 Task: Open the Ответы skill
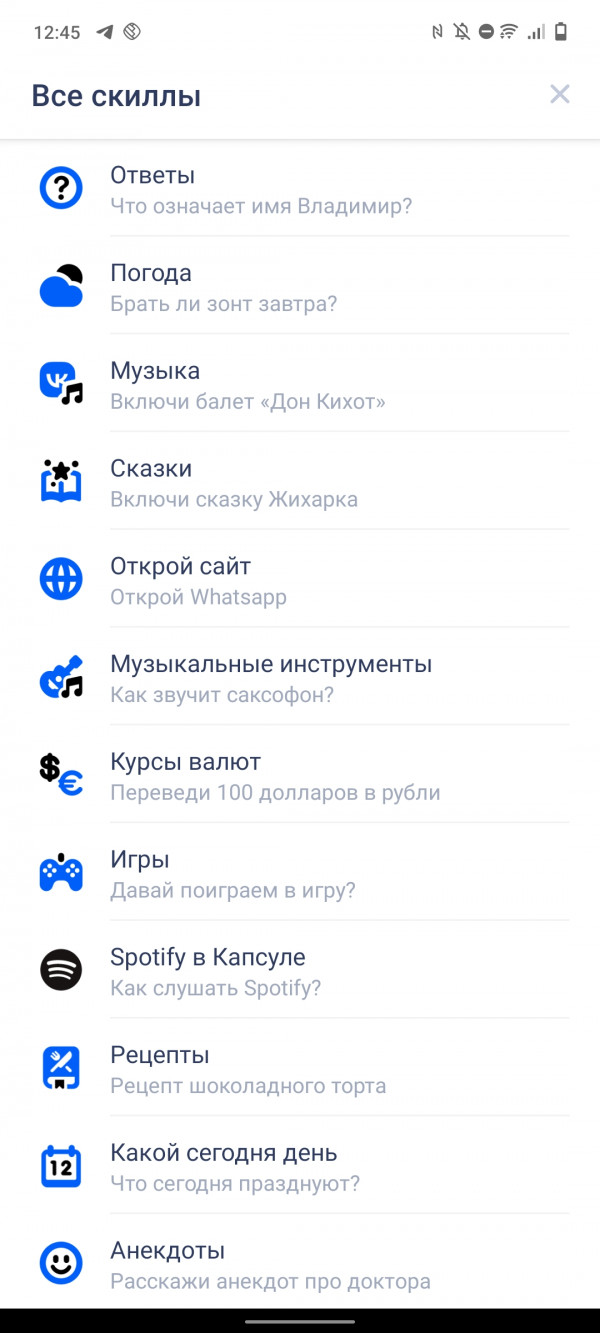300,189
